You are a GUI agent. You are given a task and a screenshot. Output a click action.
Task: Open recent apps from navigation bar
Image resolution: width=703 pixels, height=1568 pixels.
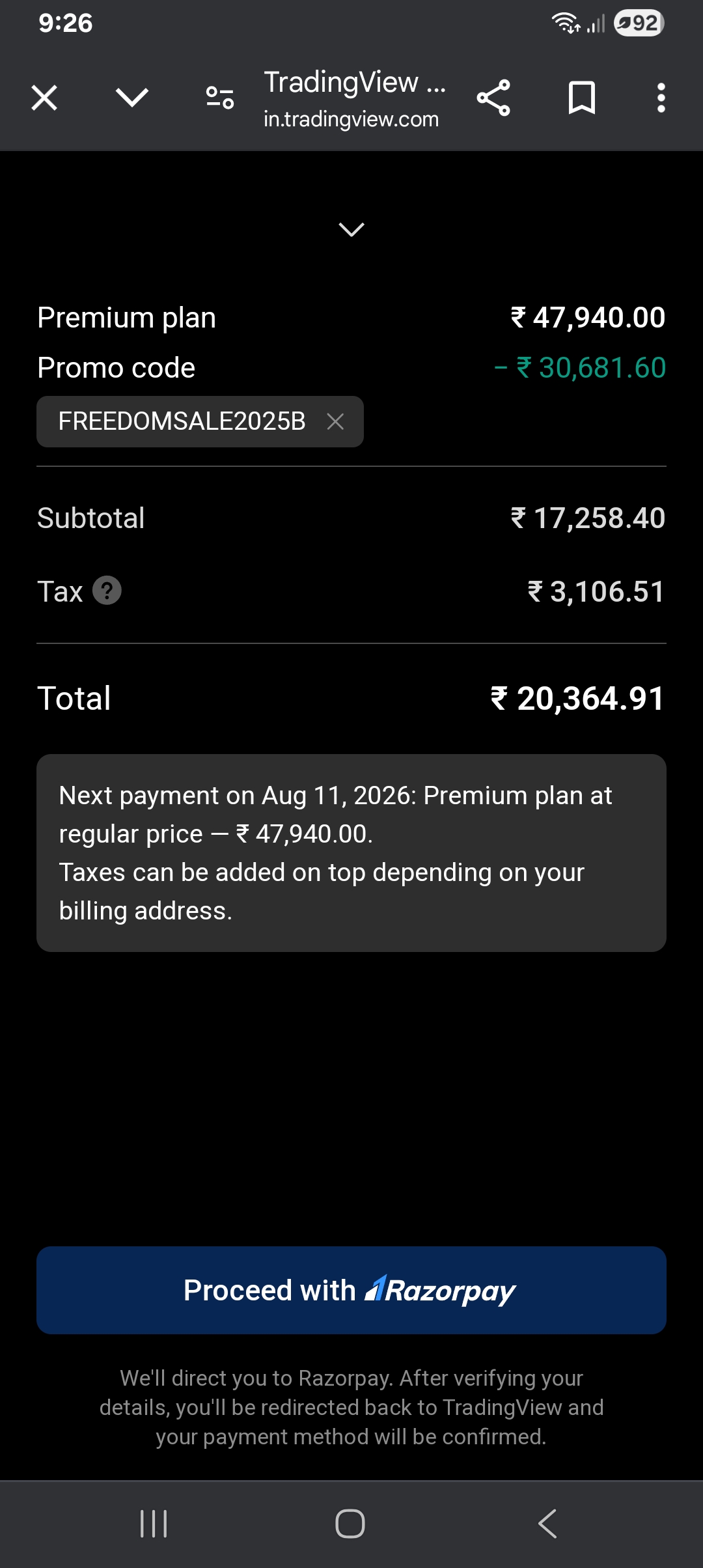tap(154, 1524)
